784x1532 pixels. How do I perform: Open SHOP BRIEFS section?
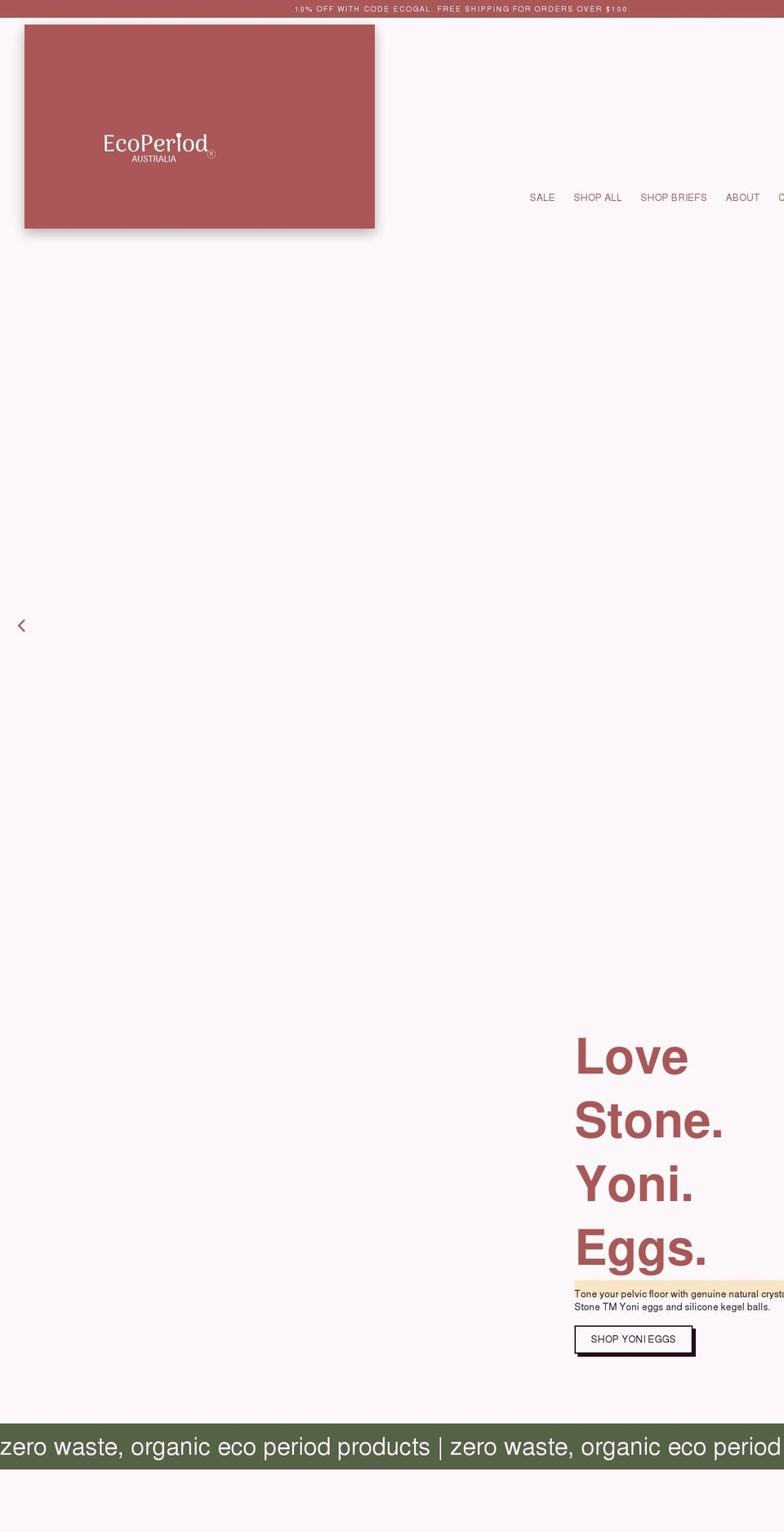tap(673, 198)
